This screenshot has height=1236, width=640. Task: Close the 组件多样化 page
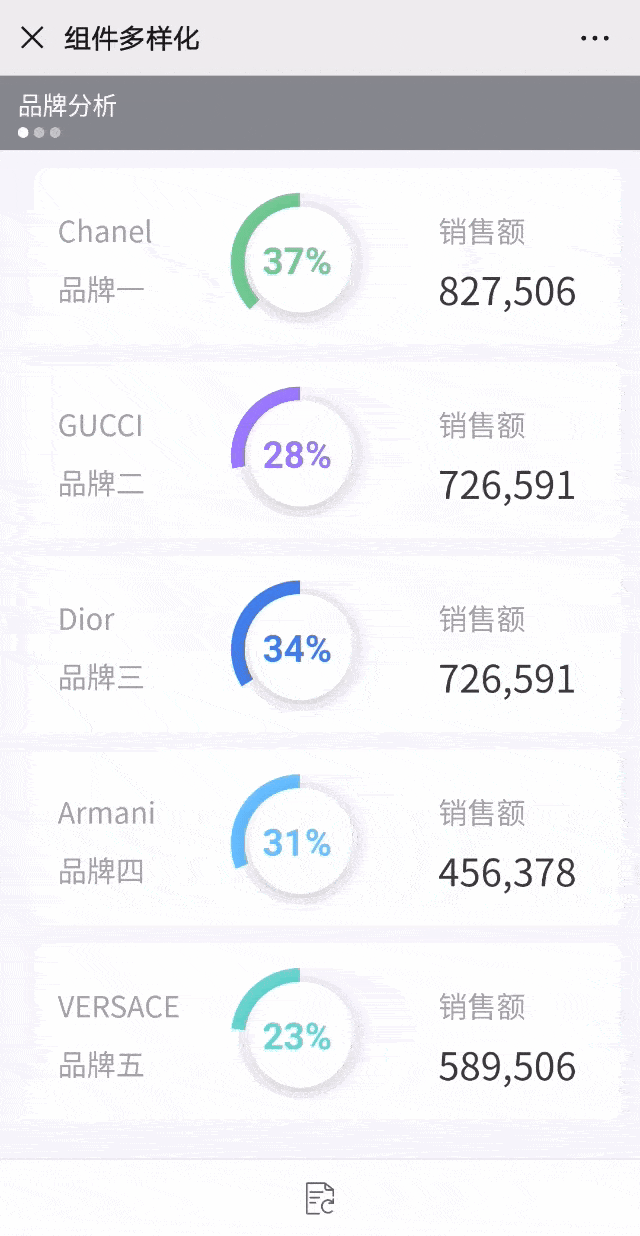(32, 38)
